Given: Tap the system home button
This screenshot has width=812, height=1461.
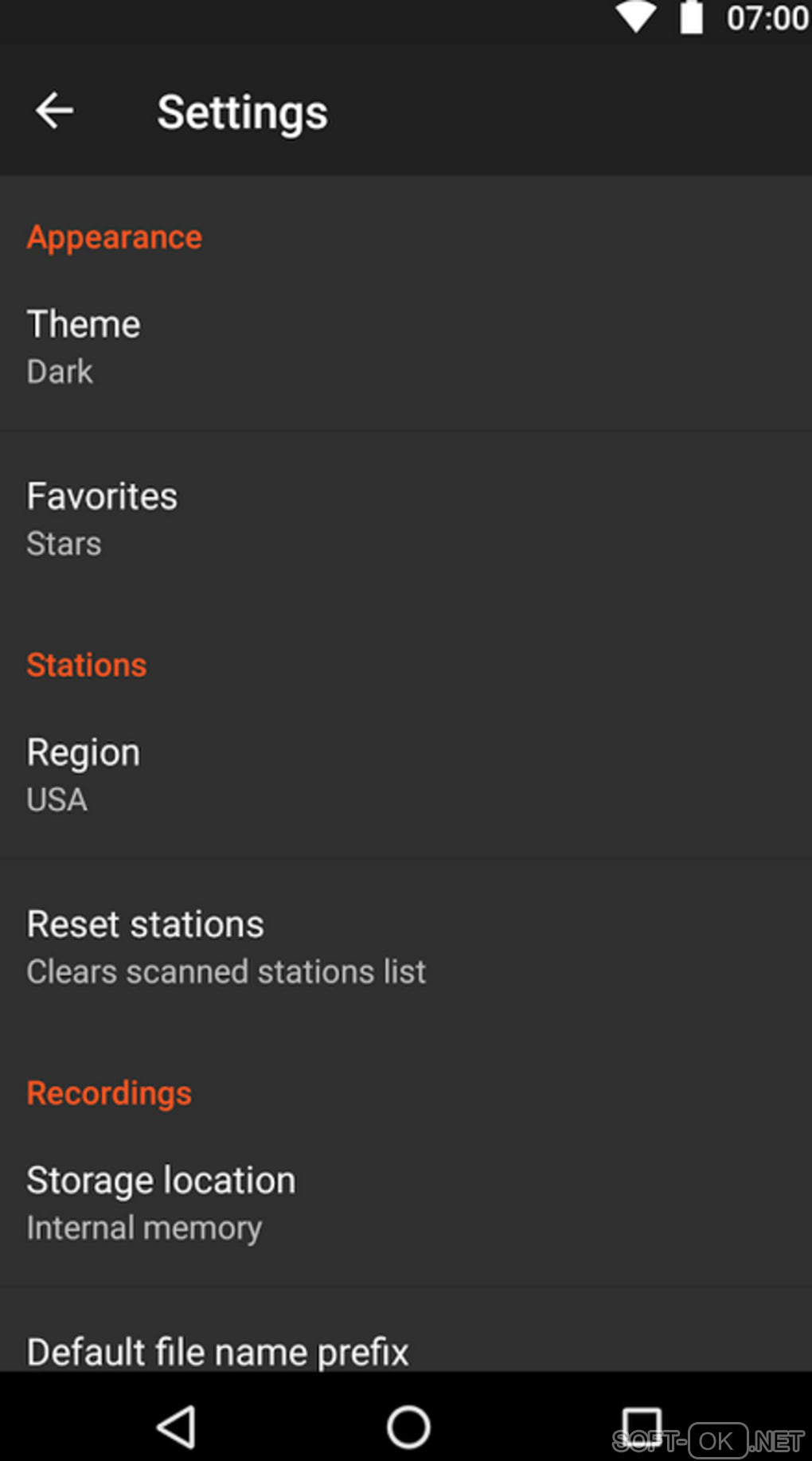Looking at the screenshot, I should [x=408, y=1425].
